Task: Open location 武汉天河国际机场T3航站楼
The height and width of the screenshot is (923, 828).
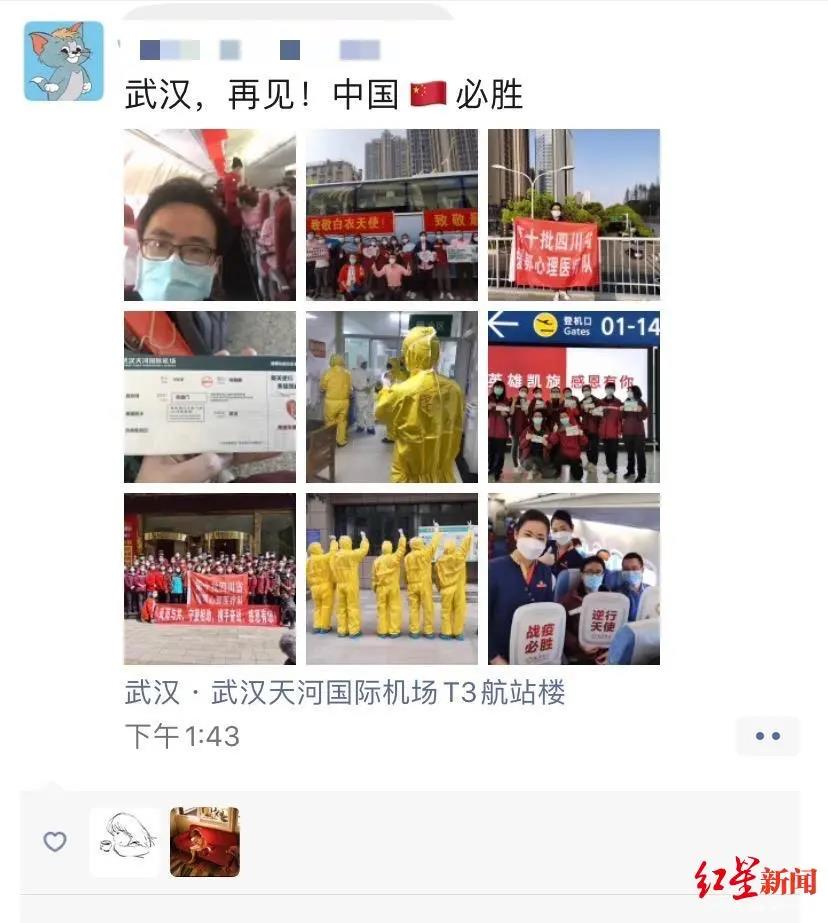Action: coord(345,692)
